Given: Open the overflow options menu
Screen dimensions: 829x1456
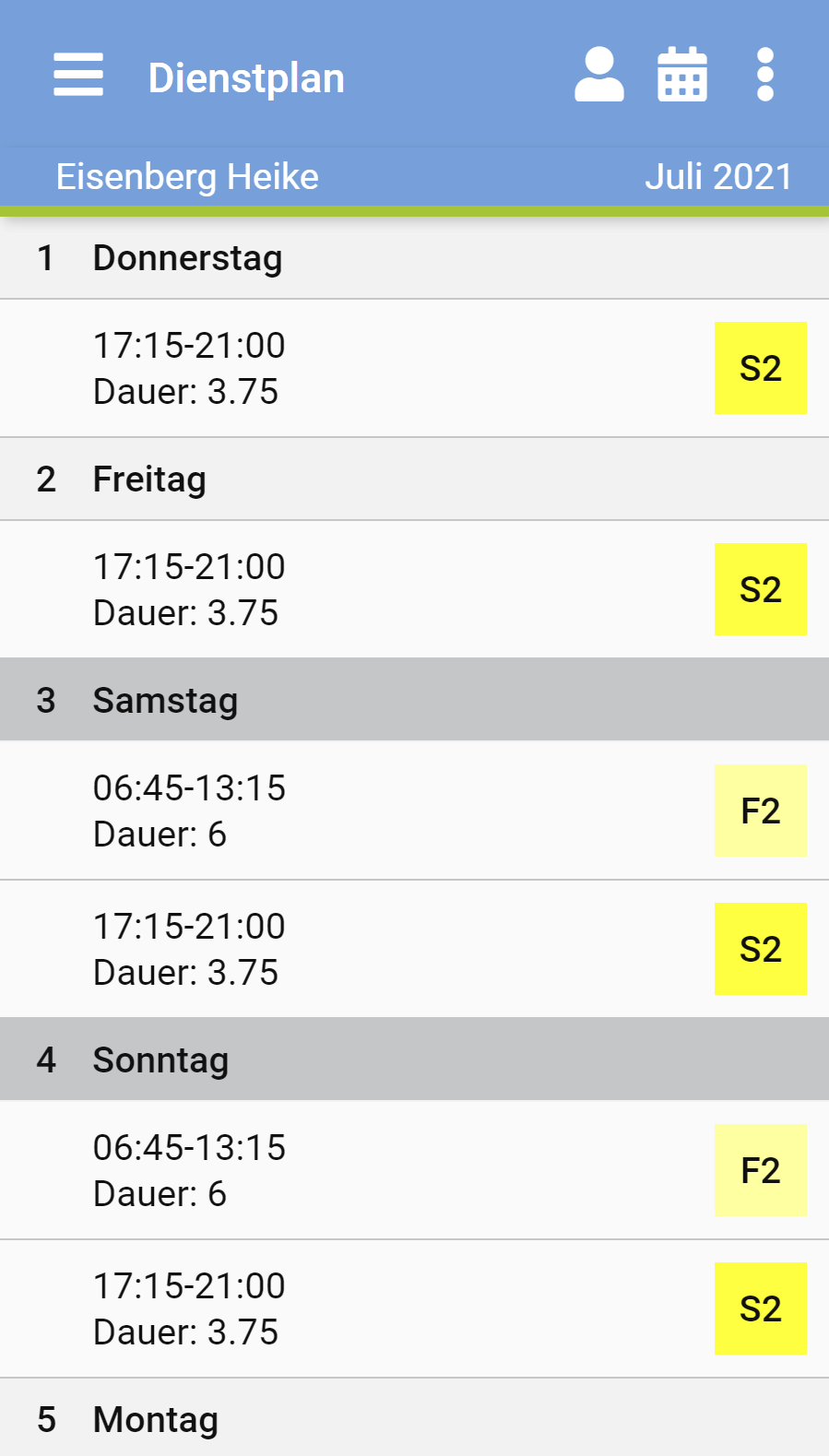Looking at the screenshot, I should tap(765, 76).
